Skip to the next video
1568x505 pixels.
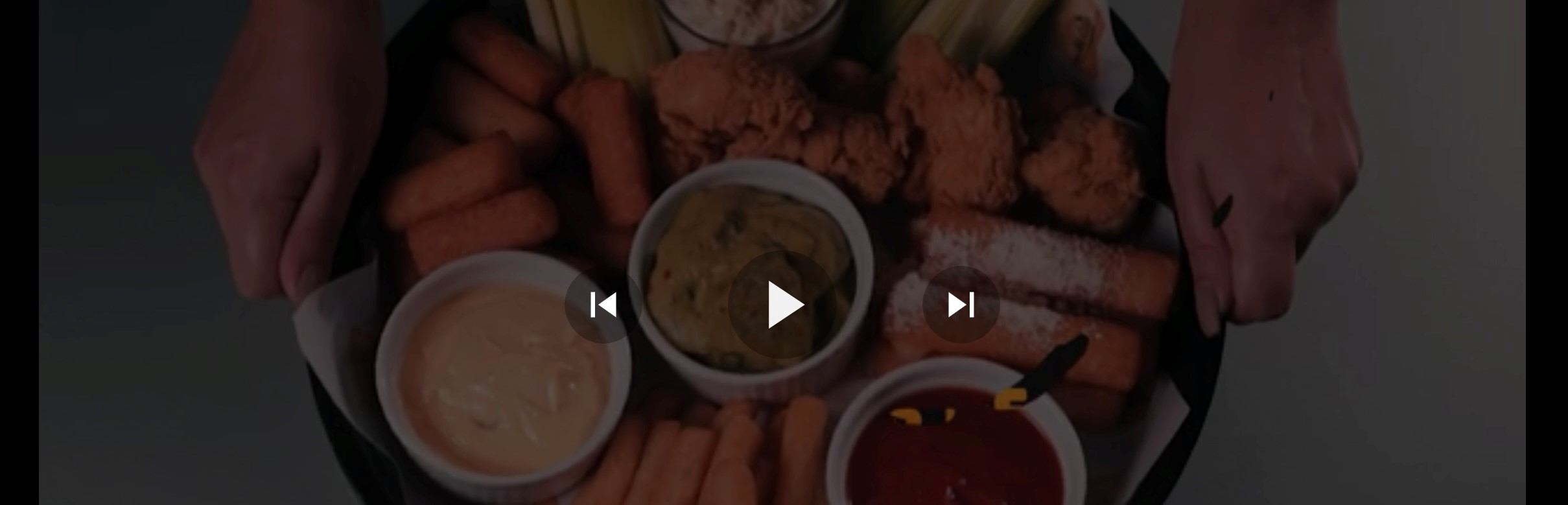(961, 305)
